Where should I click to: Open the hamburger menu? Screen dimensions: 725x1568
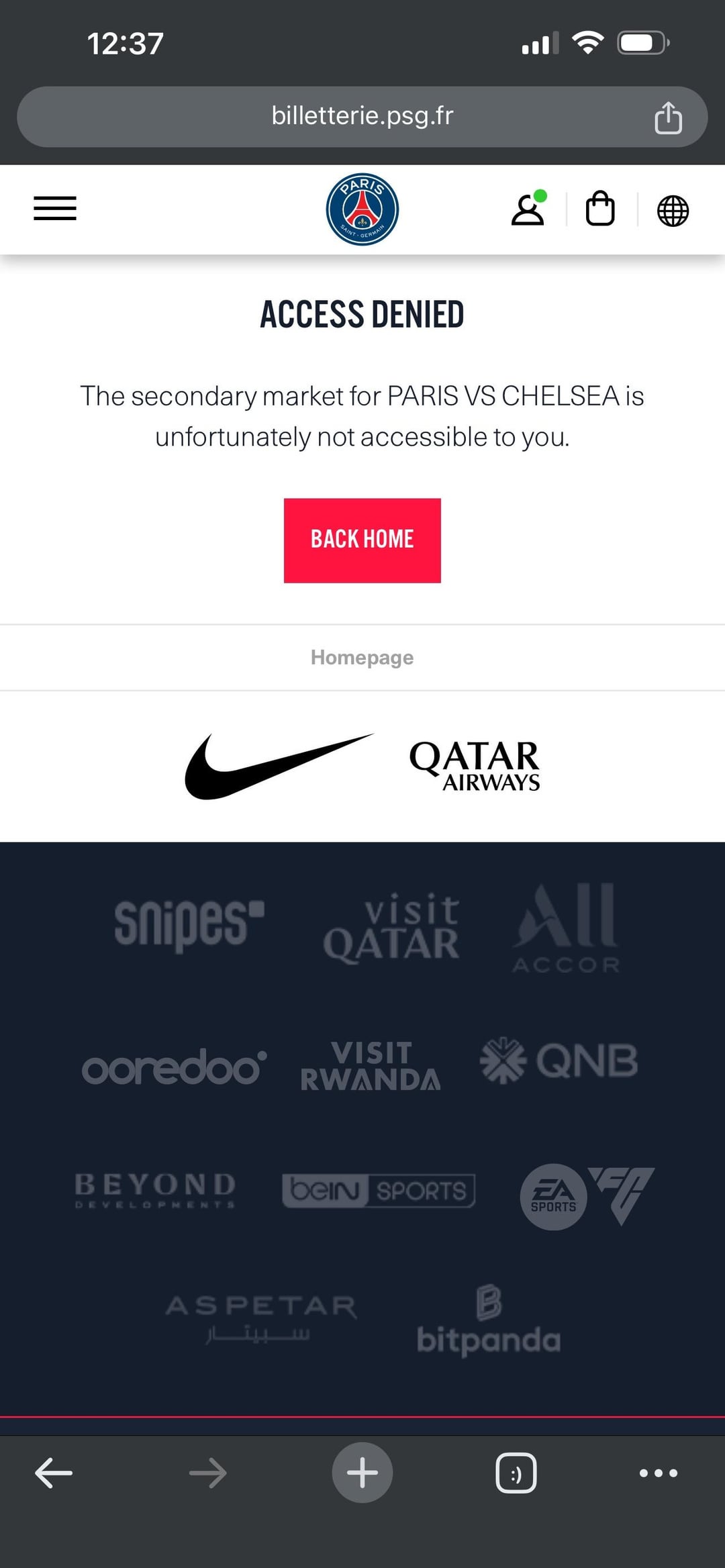(55, 209)
